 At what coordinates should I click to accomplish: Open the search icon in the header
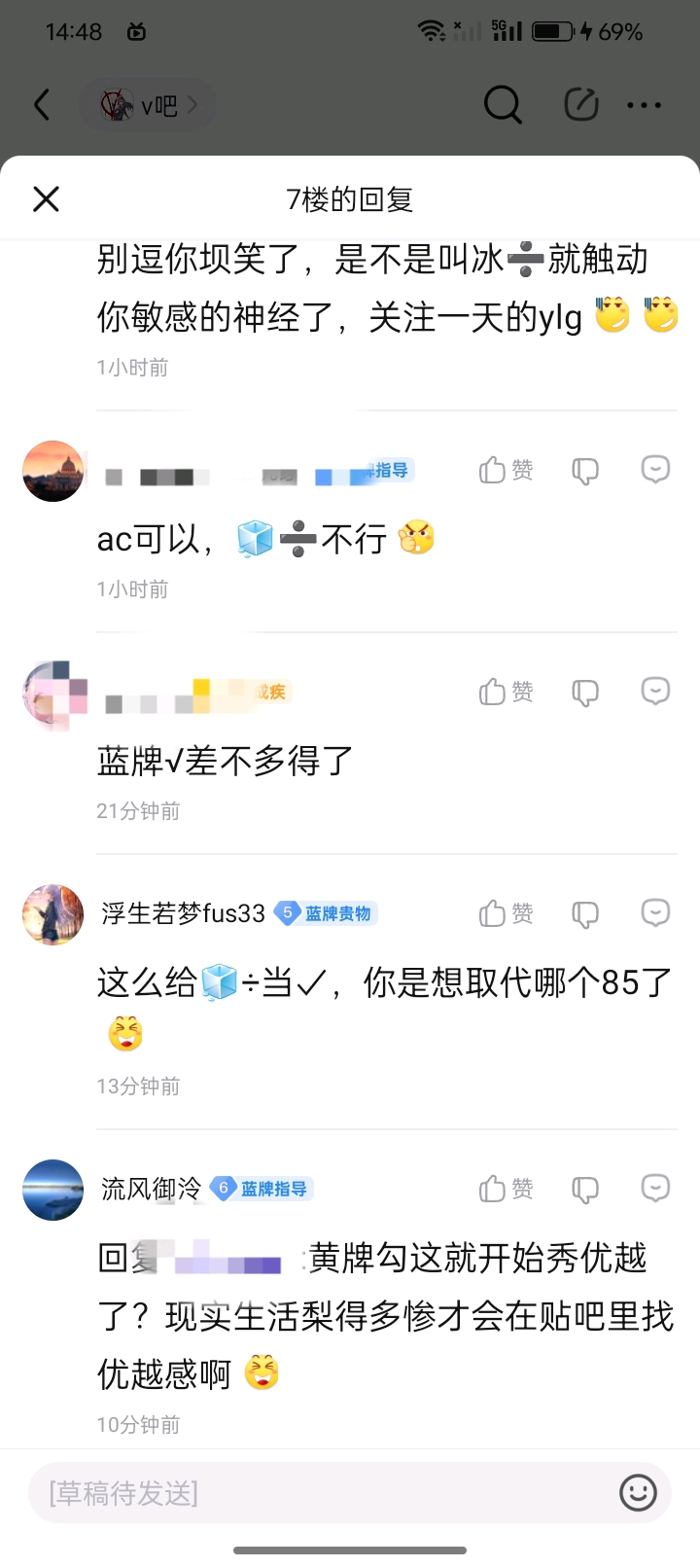[x=503, y=105]
